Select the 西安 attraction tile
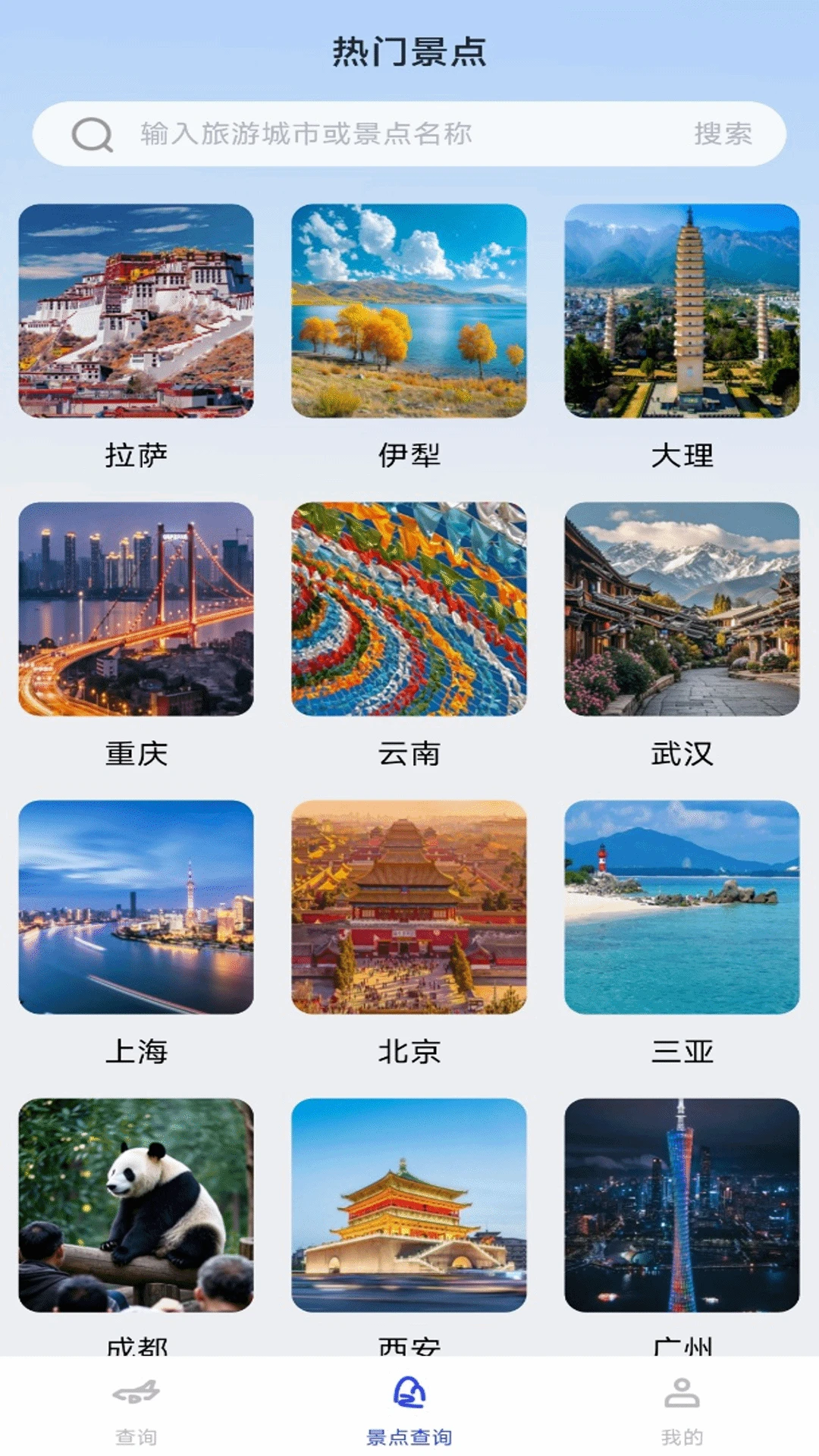Viewport: 819px width, 1456px height. click(x=409, y=1205)
